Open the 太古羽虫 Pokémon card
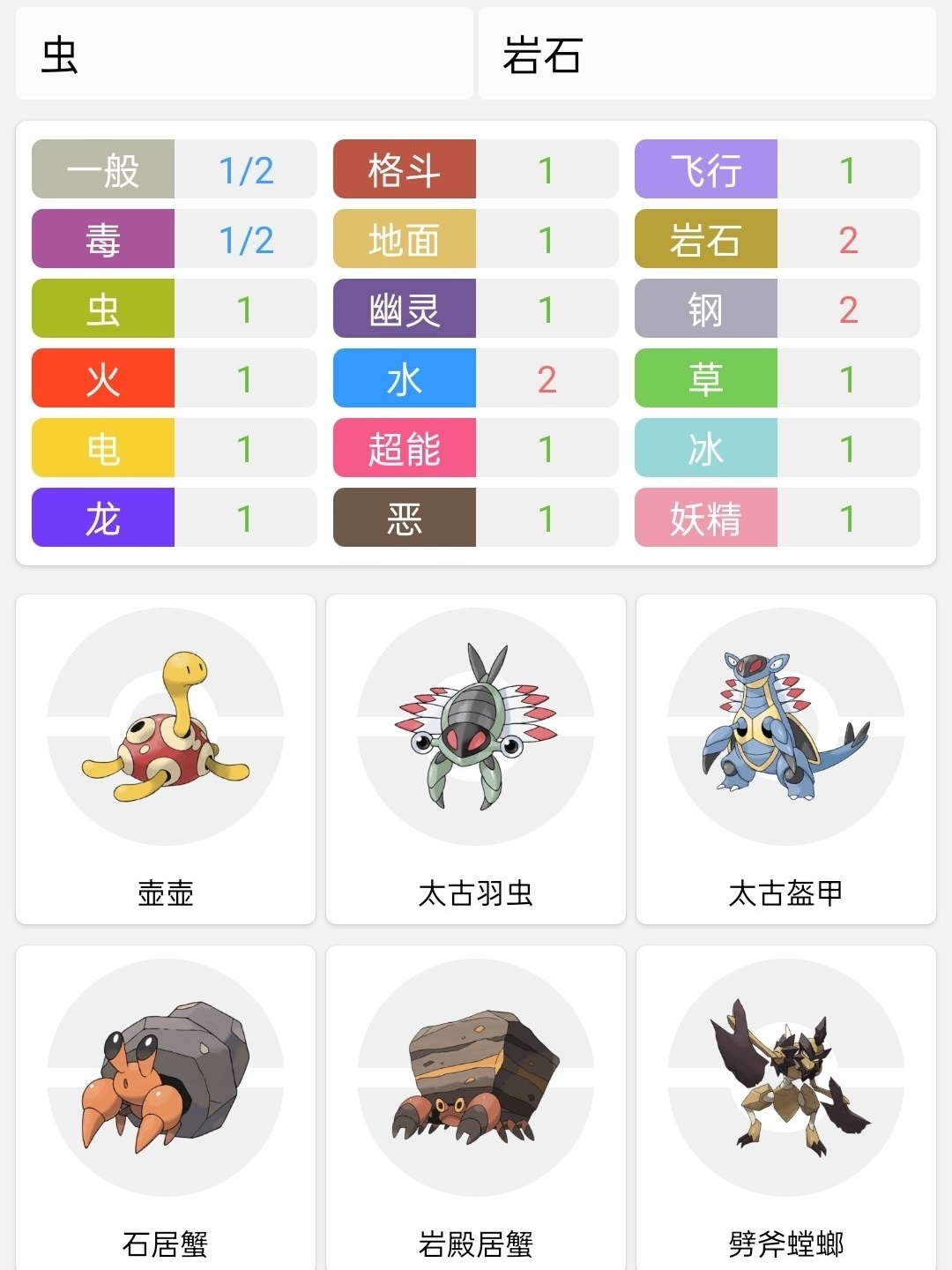Image resolution: width=952 pixels, height=1270 pixels. coord(476,759)
